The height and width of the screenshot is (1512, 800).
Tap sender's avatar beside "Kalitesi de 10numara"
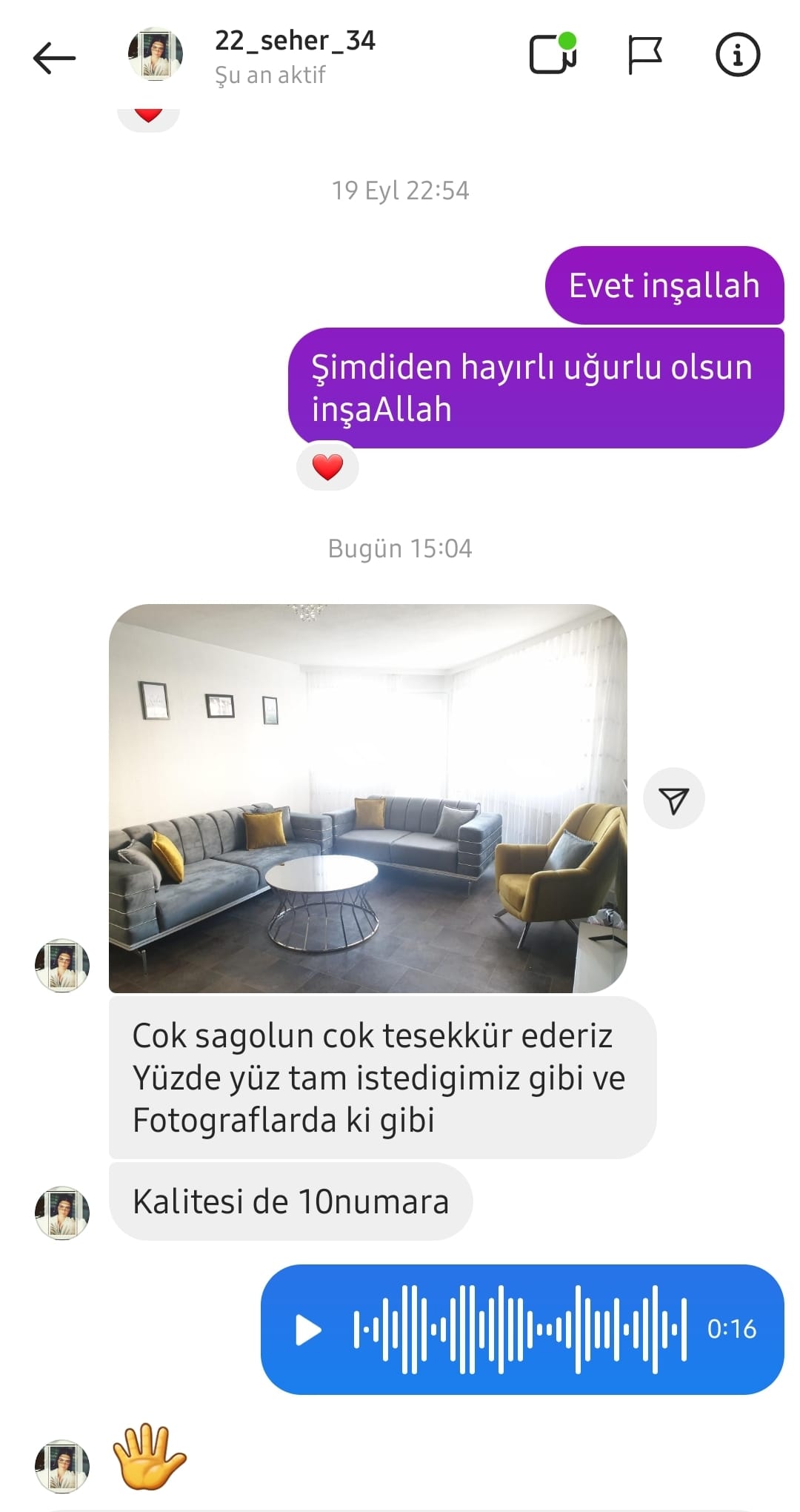pos(62,1213)
